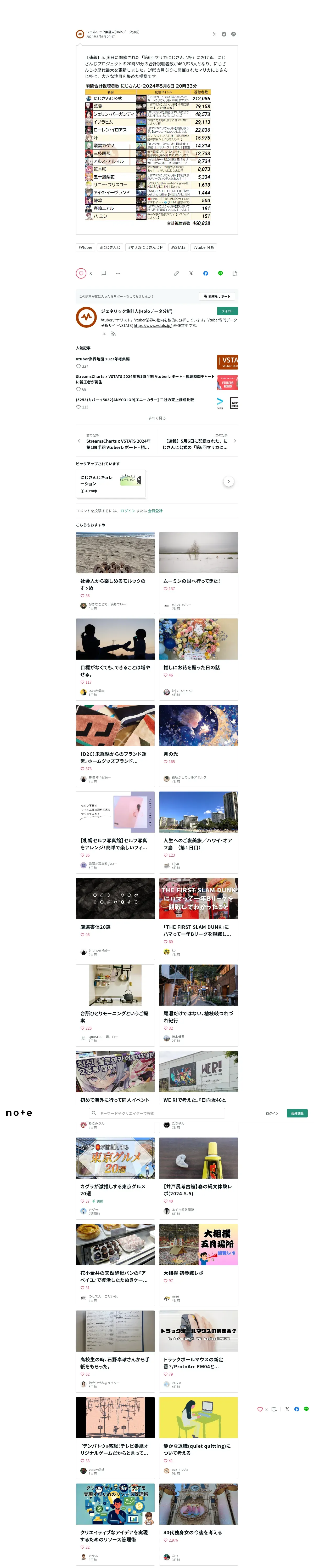Image resolution: width=314 pixels, height=1568 pixels.
Task: Follow ジェネリック集計人 with フォロー button
Action: pos(227,311)
